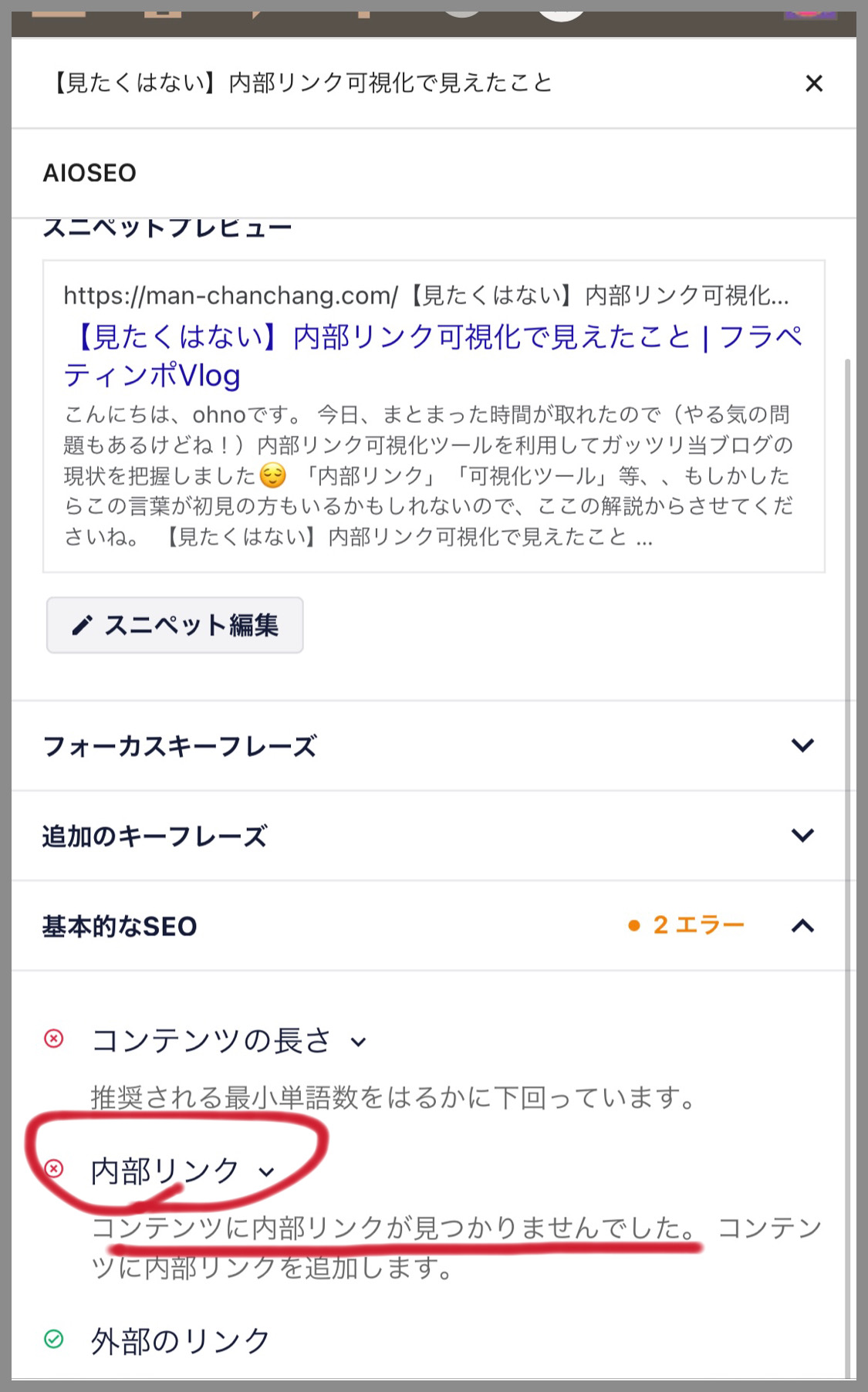Close the AIOSEO panel with X
This screenshot has height=1392, width=868.
point(814,83)
